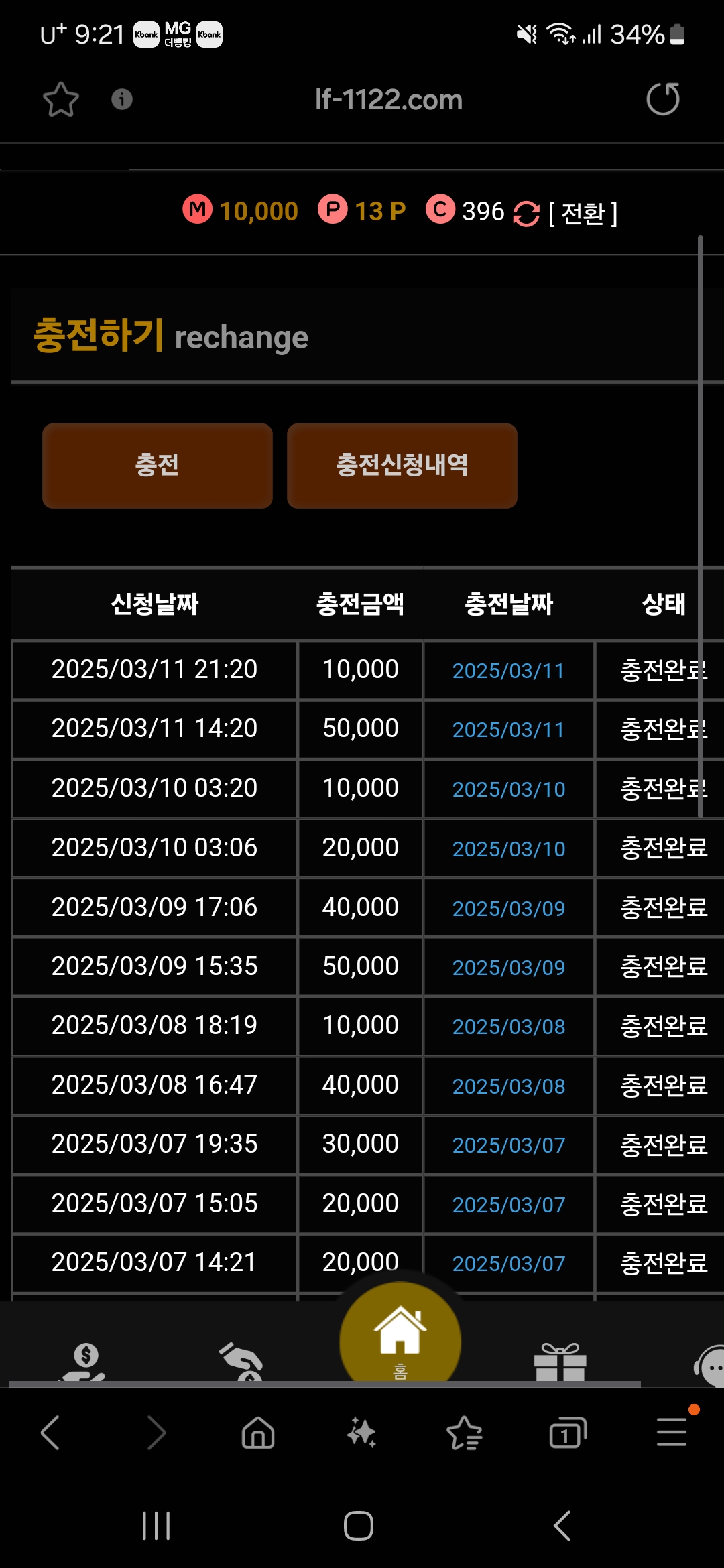724x1568 pixels.
Task: Open recent apps from the navigation bar
Action: 156,1526
